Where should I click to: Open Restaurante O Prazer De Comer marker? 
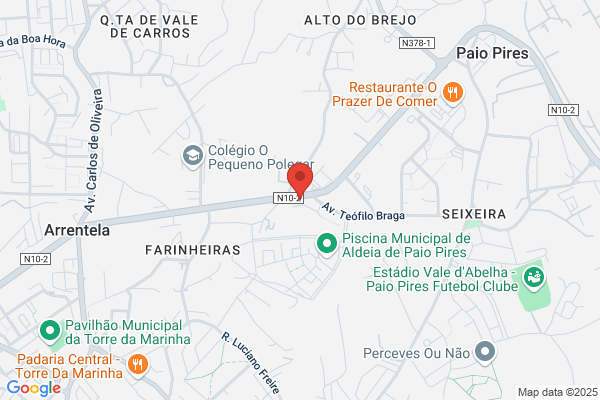[x=453, y=93]
